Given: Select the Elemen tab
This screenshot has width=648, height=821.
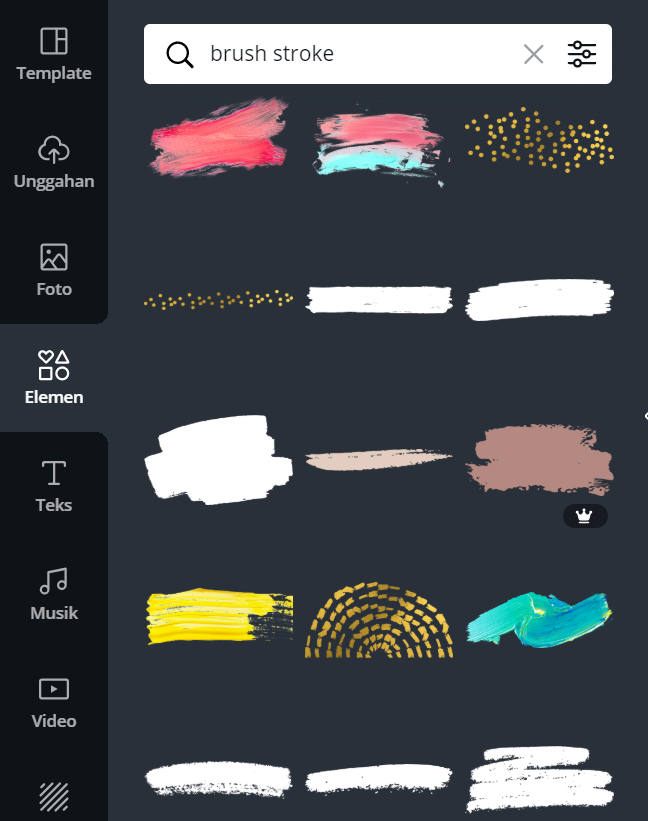Looking at the screenshot, I should tap(53, 378).
